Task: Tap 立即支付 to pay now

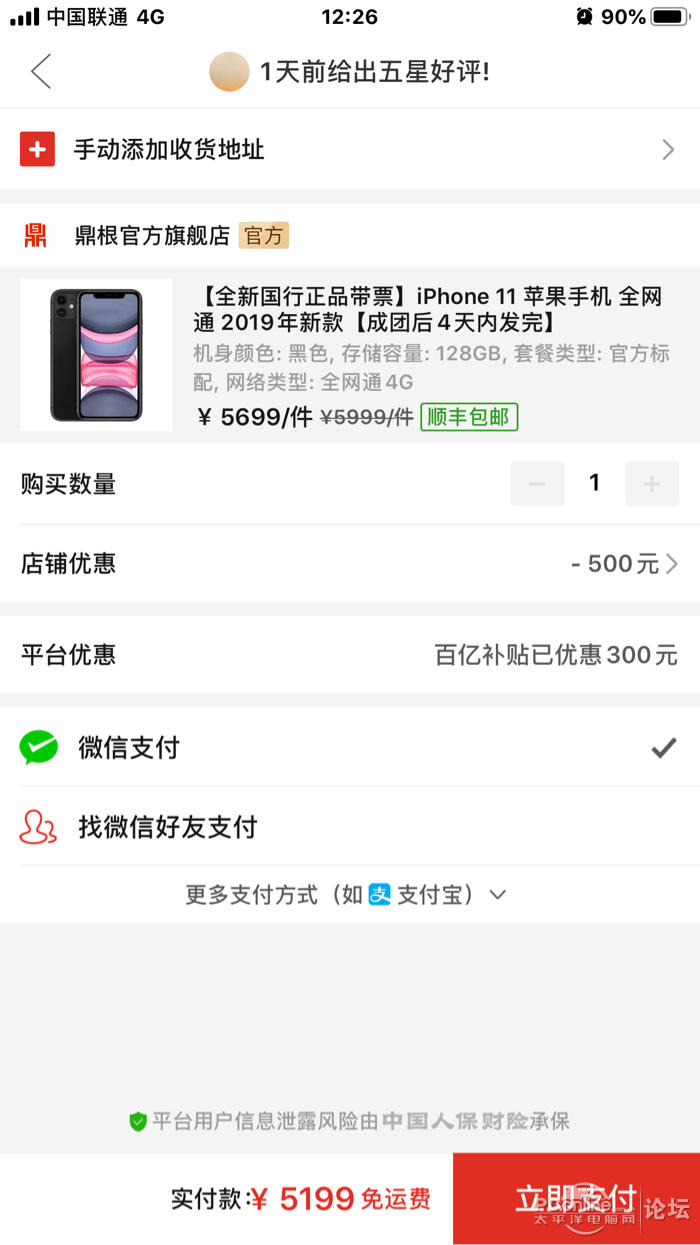Action: click(x=576, y=1198)
